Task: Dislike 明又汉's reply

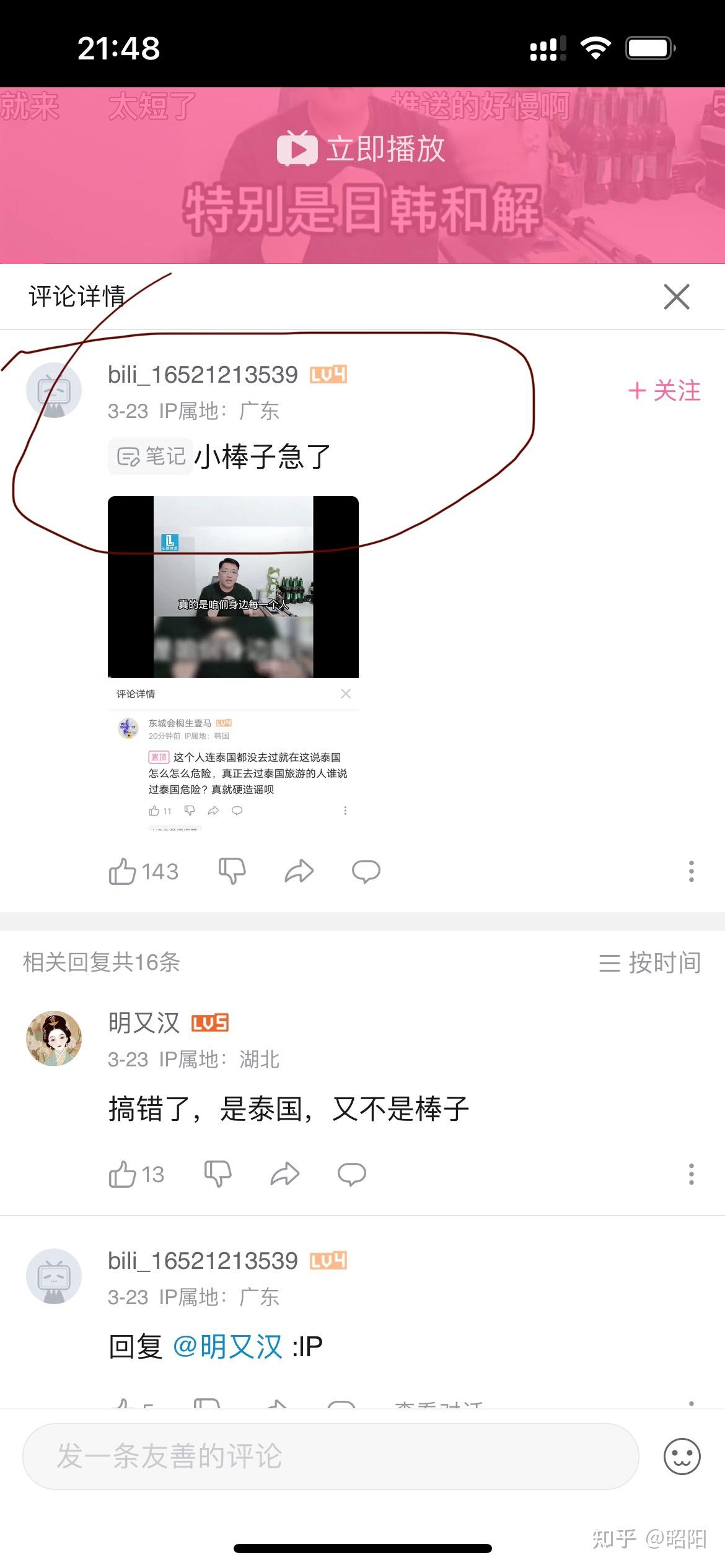Action: coord(218,1174)
